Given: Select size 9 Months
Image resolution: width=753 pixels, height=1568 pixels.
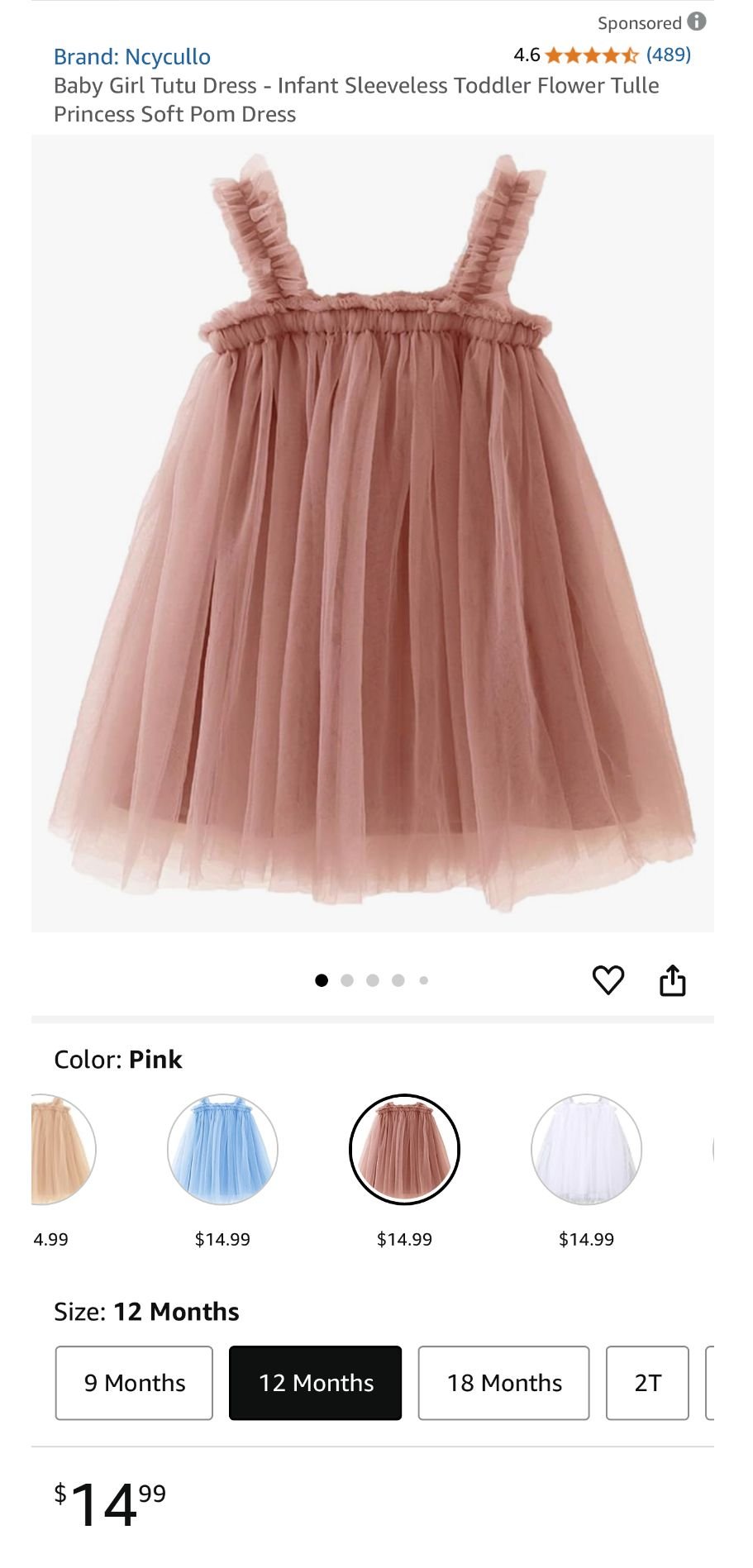Looking at the screenshot, I should click(x=134, y=1383).
